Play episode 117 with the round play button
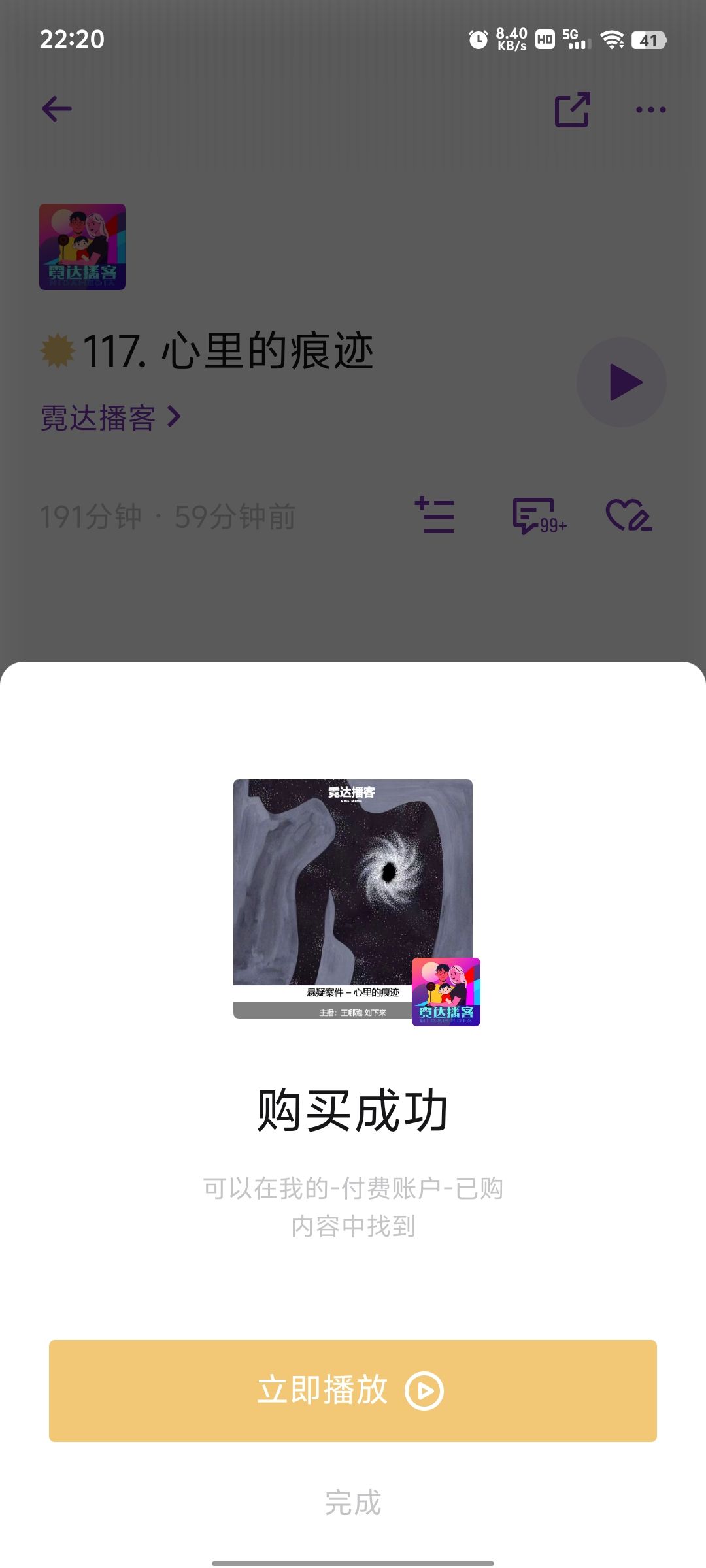Viewport: 706px width, 1568px height. point(622,382)
